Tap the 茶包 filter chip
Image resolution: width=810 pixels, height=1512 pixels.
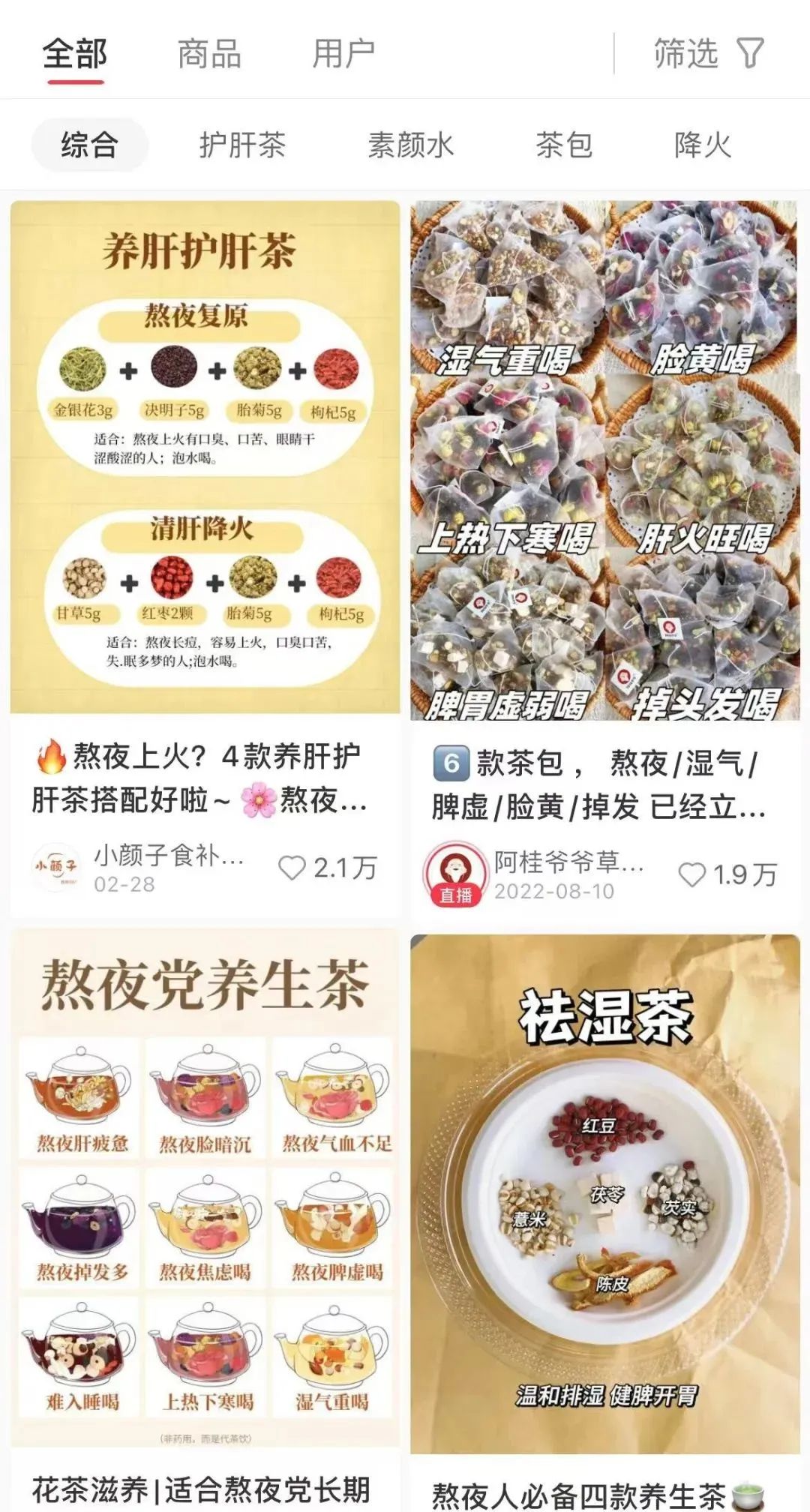564,144
